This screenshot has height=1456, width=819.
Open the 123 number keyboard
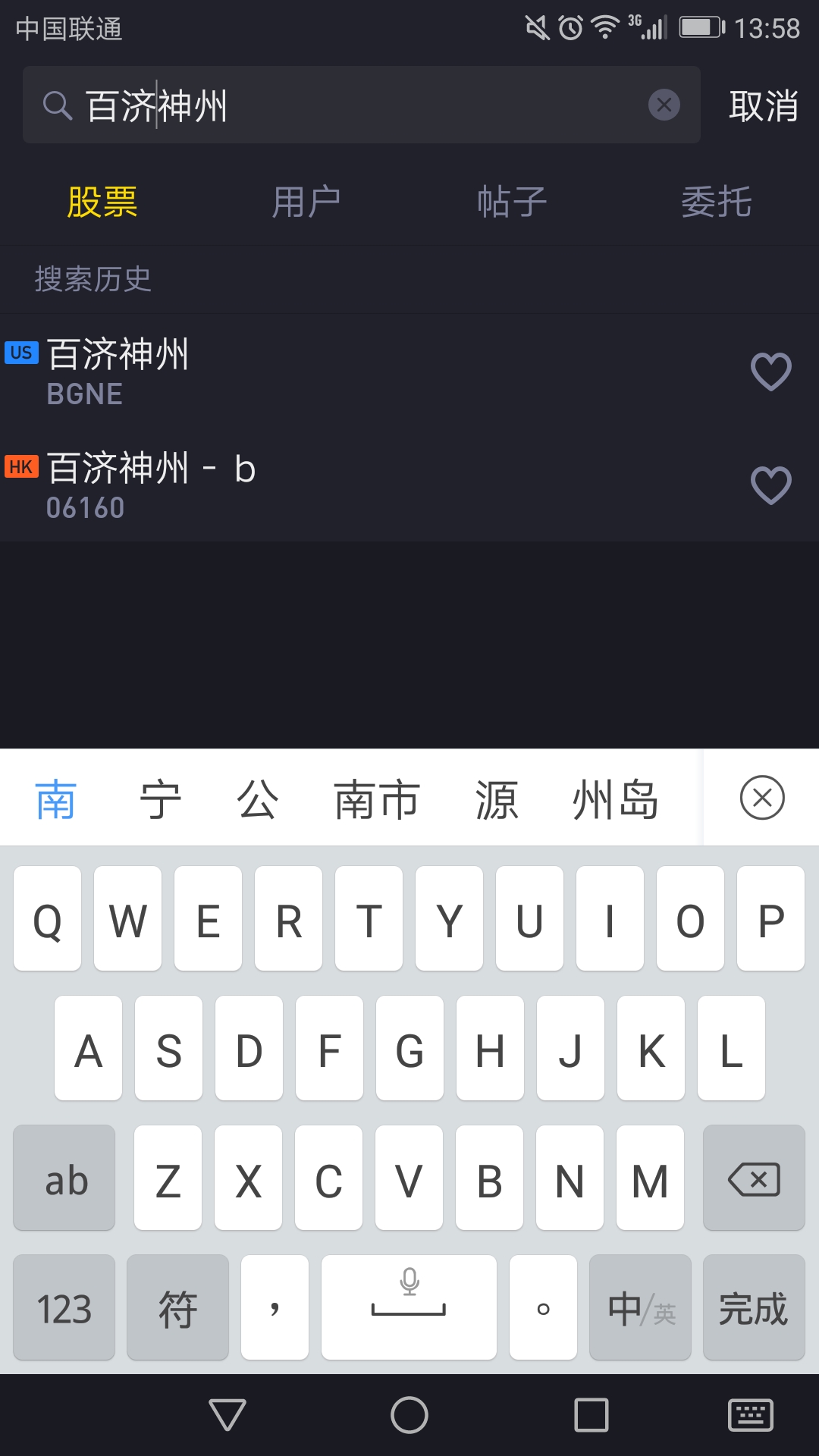coord(64,1307)
